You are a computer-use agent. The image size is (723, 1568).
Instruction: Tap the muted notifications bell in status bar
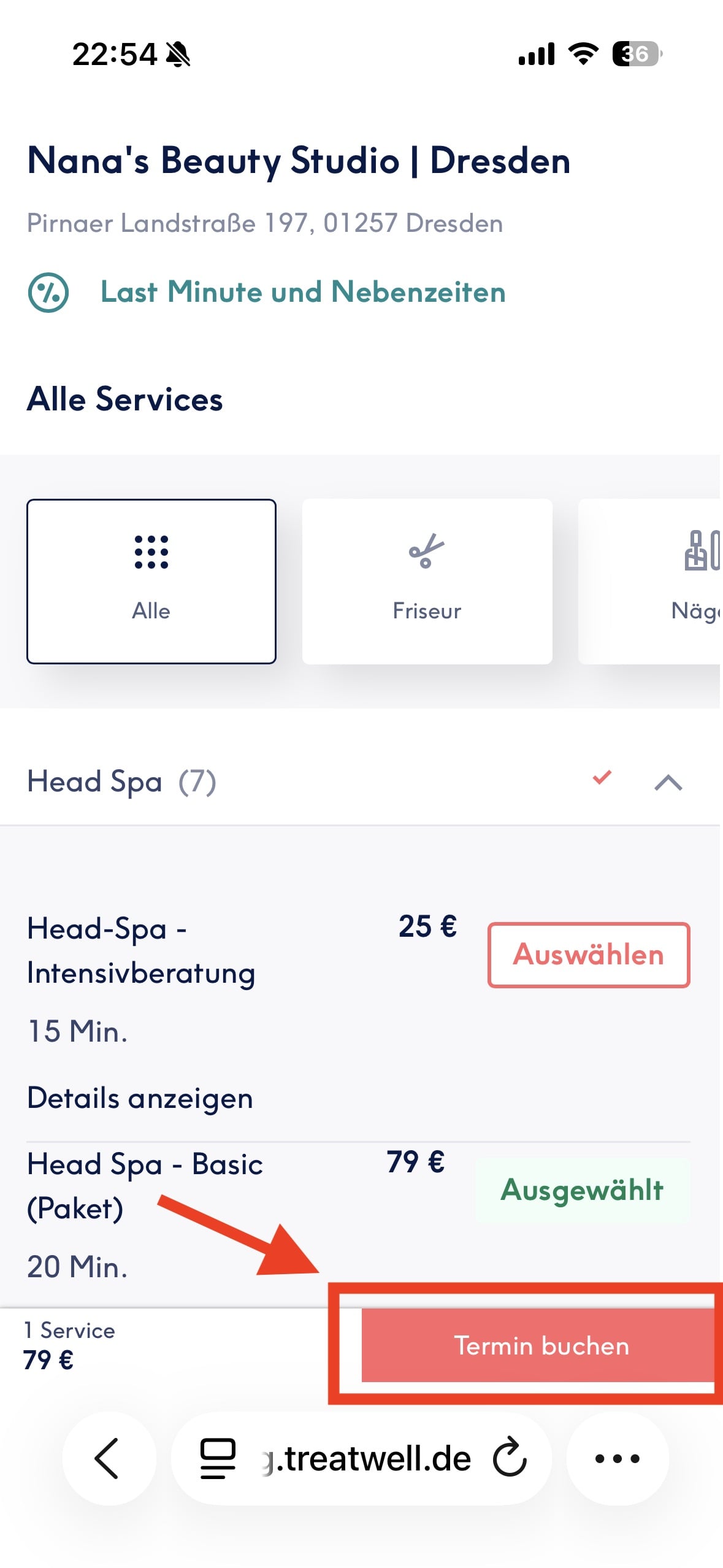click(x=179, y=54)
